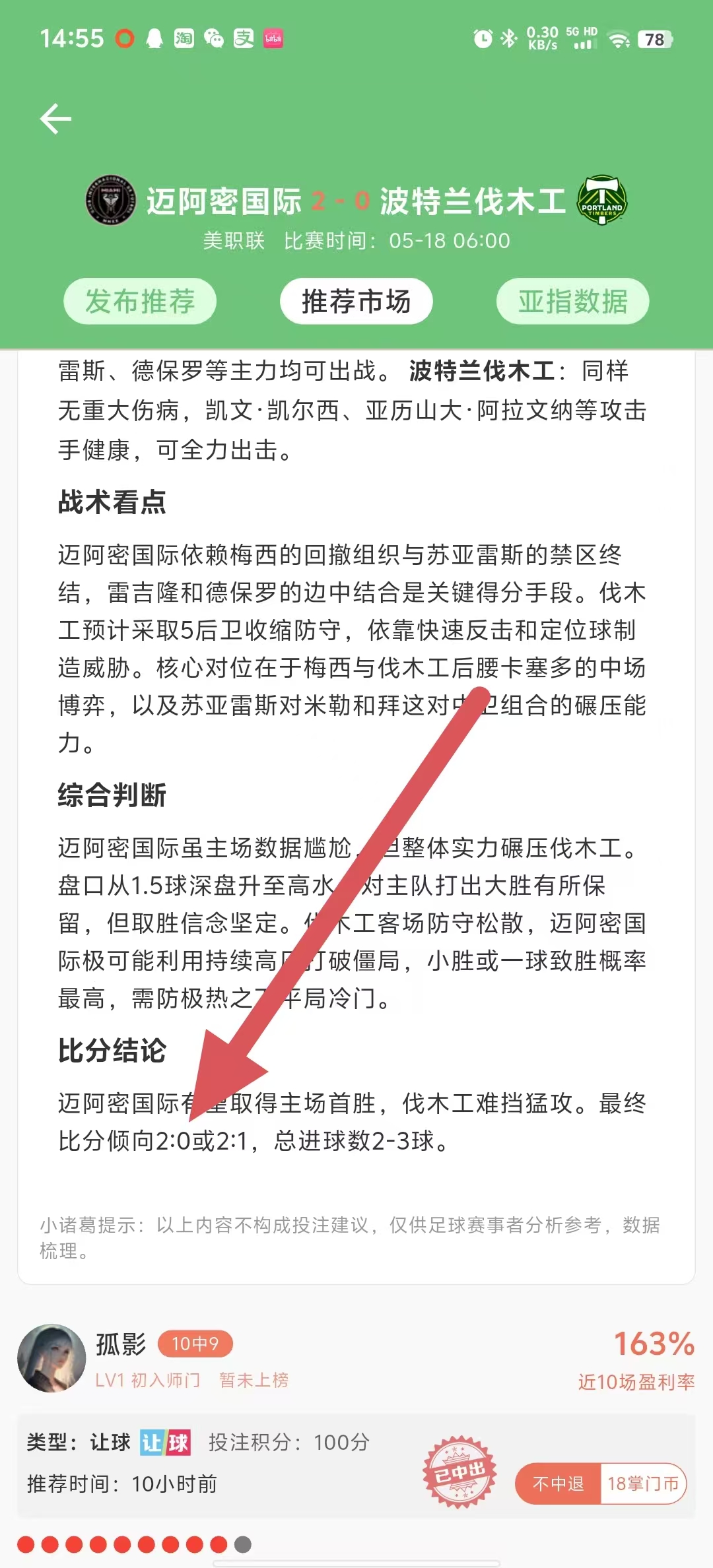
Task: Select the 推荐市场 tab
Action: click(356, 302)
